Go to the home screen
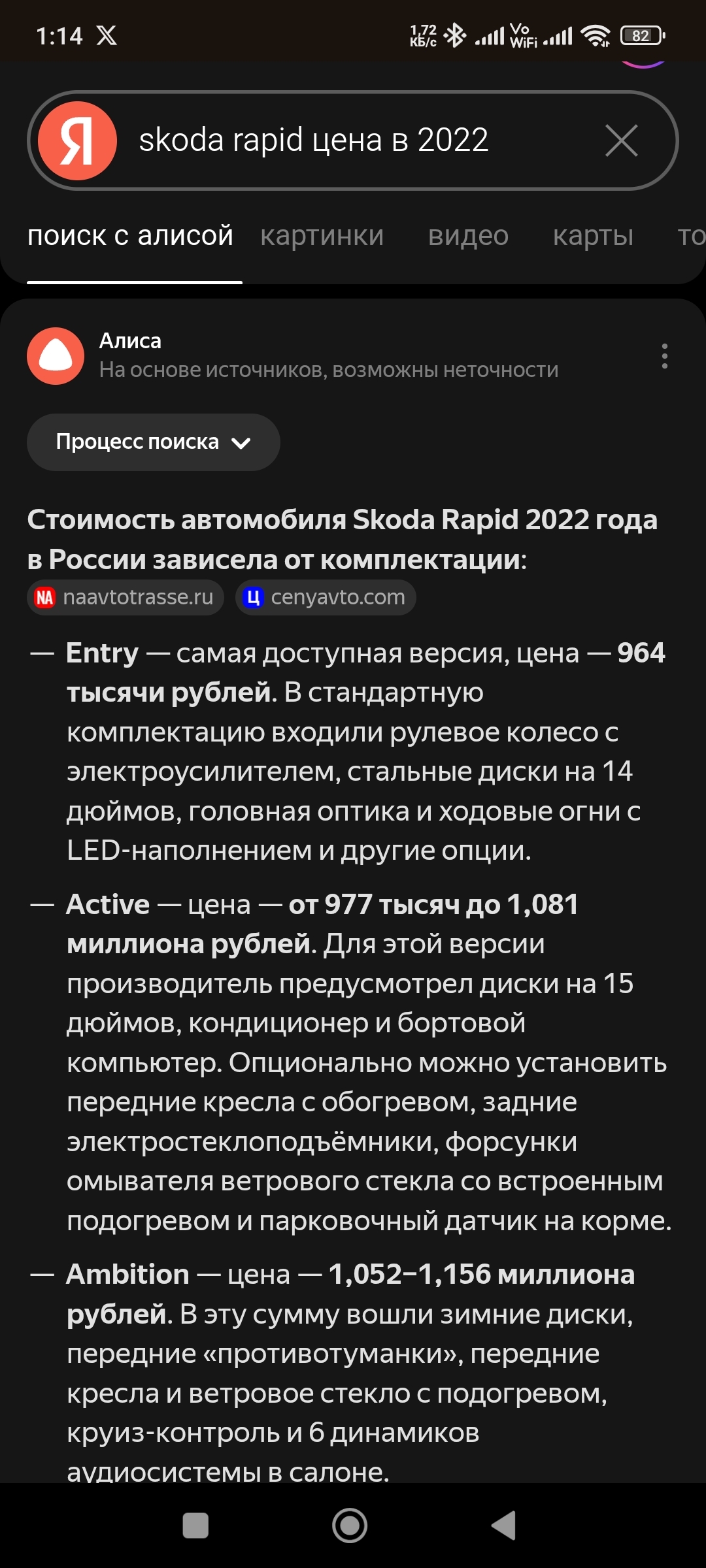Viewport: 706px width, 1568px height. [x=350, y=1526]
